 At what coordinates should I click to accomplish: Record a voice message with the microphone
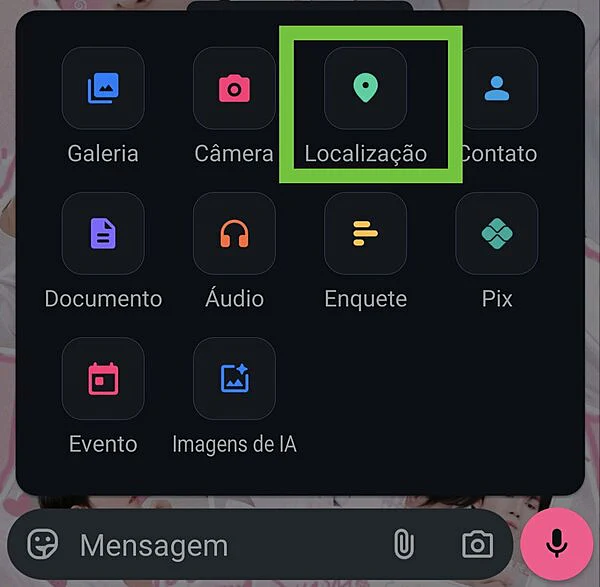click(x=557, y=545)
